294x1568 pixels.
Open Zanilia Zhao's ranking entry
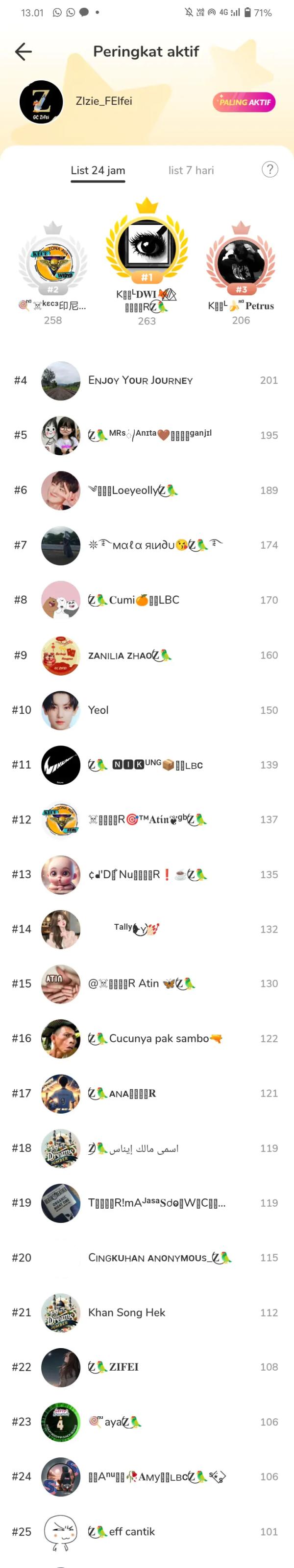(x=130, y=655)
